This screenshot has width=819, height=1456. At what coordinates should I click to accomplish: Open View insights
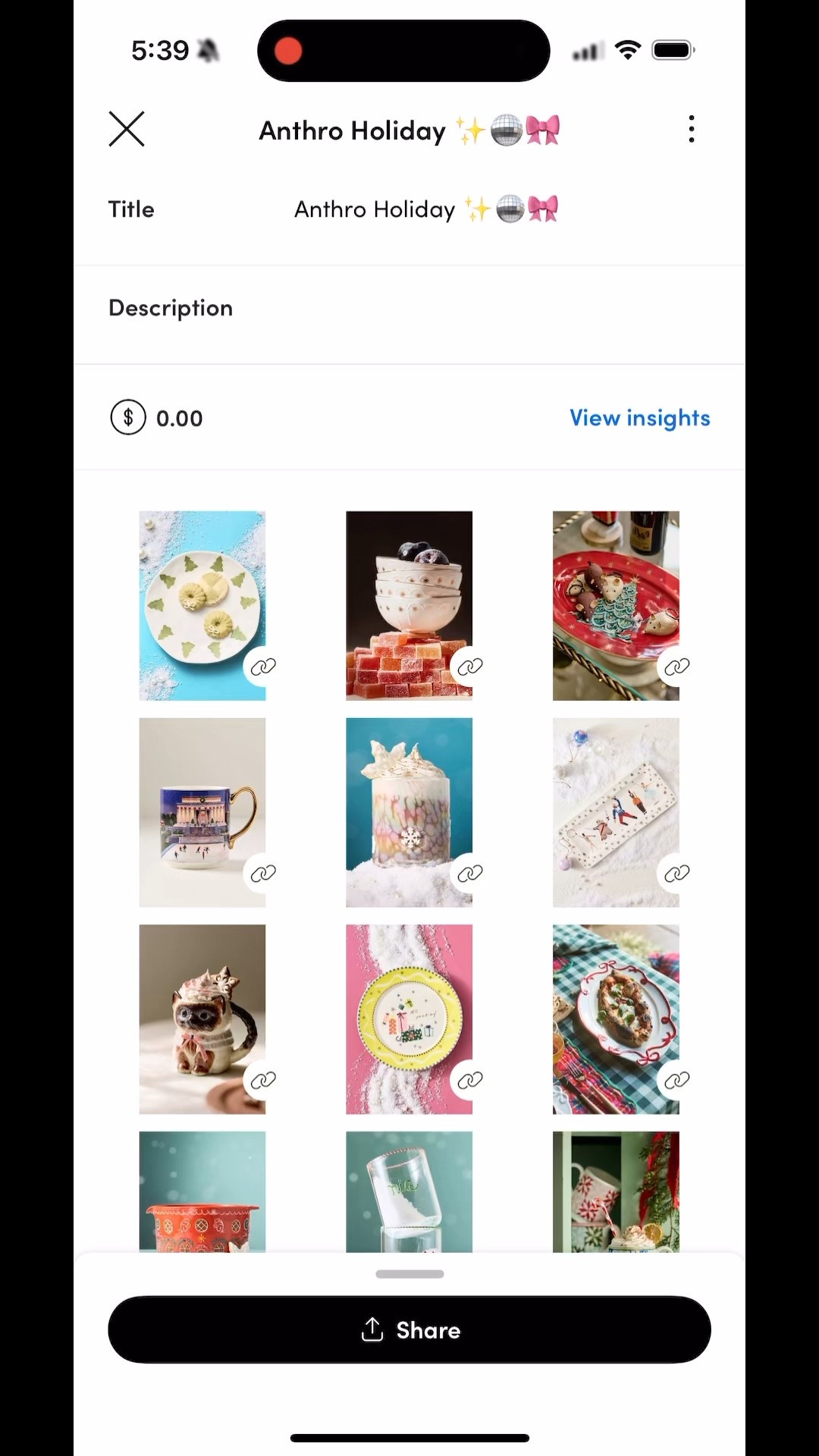pyautogui.click(x=639, y=417)
